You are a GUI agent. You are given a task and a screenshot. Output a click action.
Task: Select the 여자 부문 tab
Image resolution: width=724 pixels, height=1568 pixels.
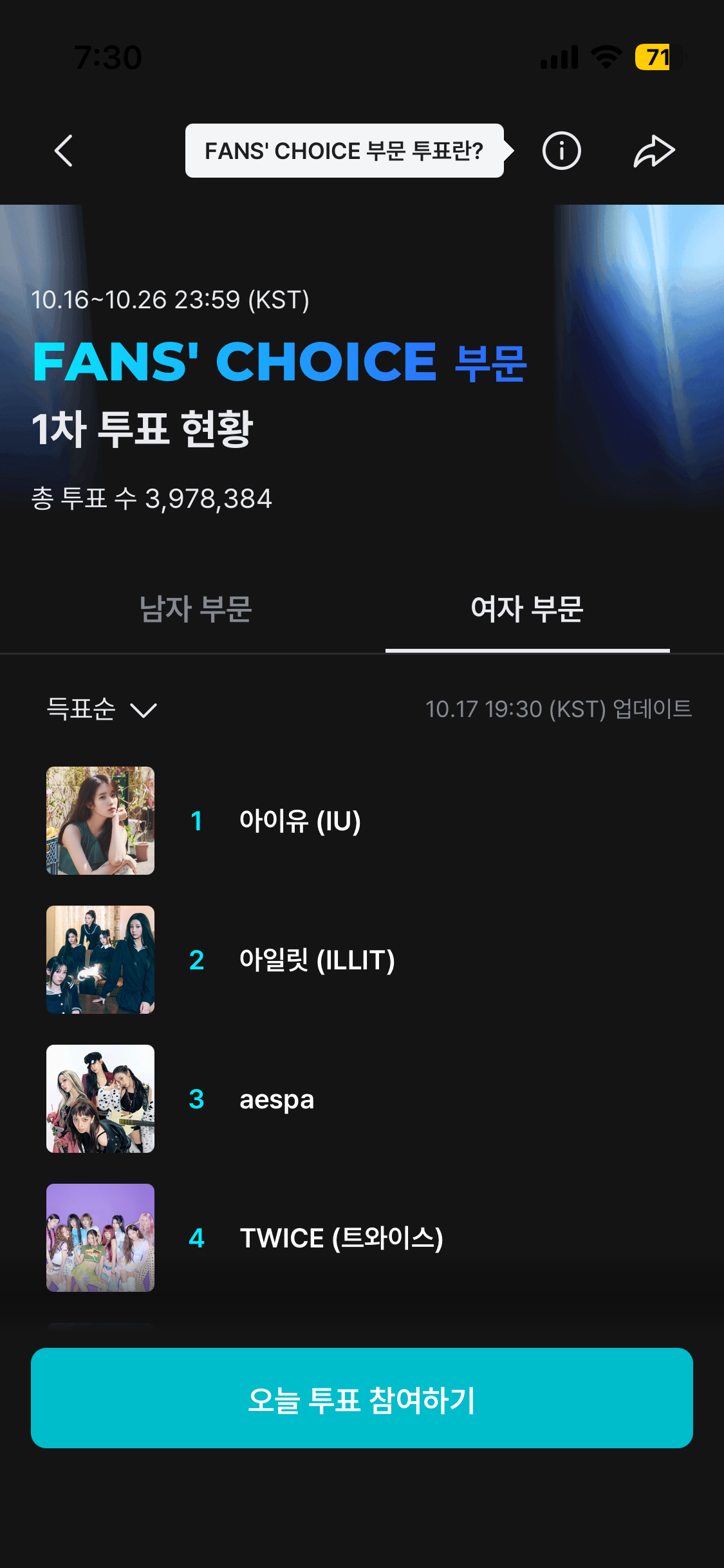527,609
